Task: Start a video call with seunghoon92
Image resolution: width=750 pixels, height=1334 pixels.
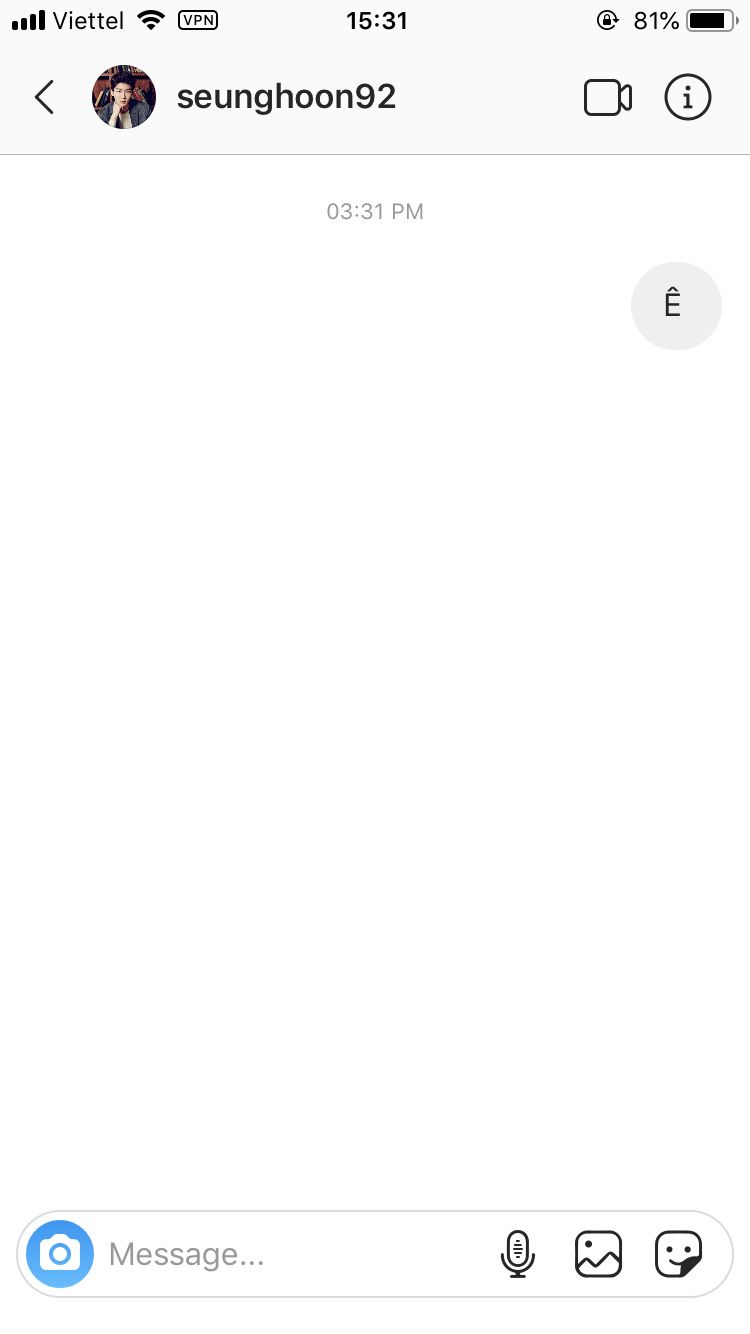Action: point(607,98)
